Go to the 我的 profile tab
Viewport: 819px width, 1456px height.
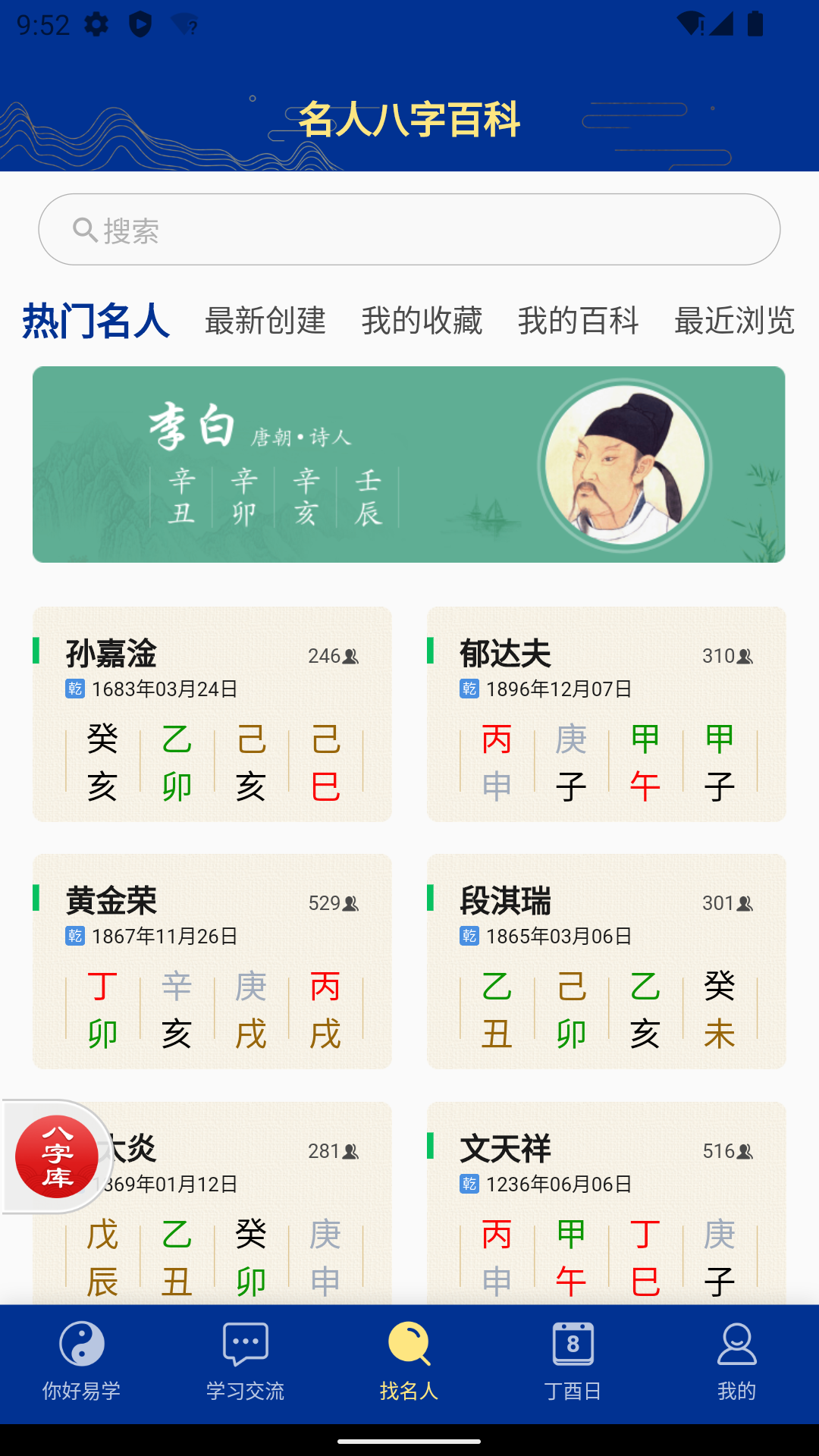[737, 1363]
